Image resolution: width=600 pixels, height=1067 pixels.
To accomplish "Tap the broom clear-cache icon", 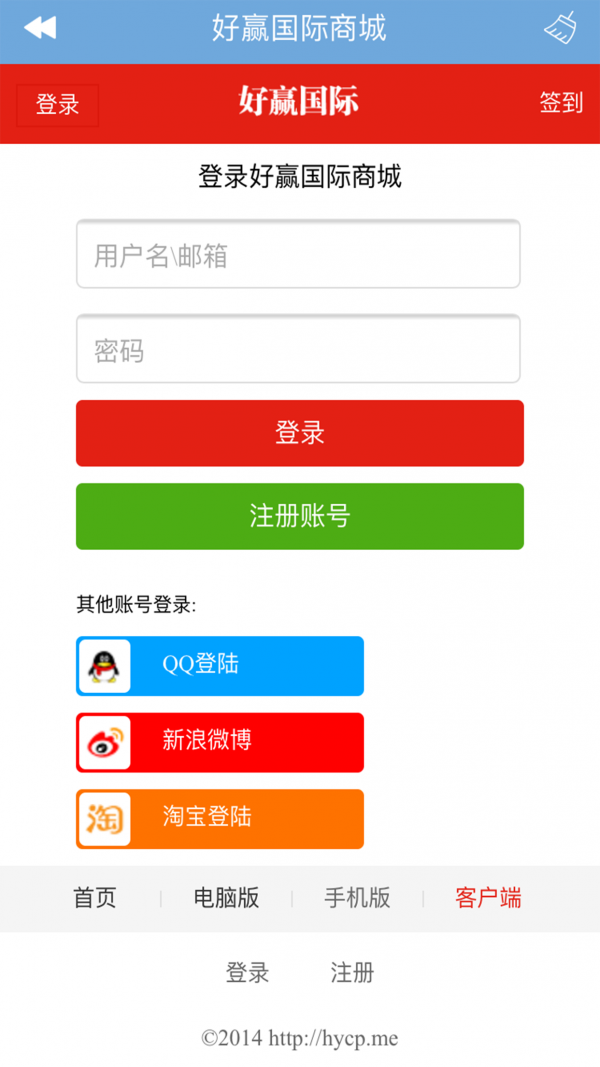I will pos(561,28).
